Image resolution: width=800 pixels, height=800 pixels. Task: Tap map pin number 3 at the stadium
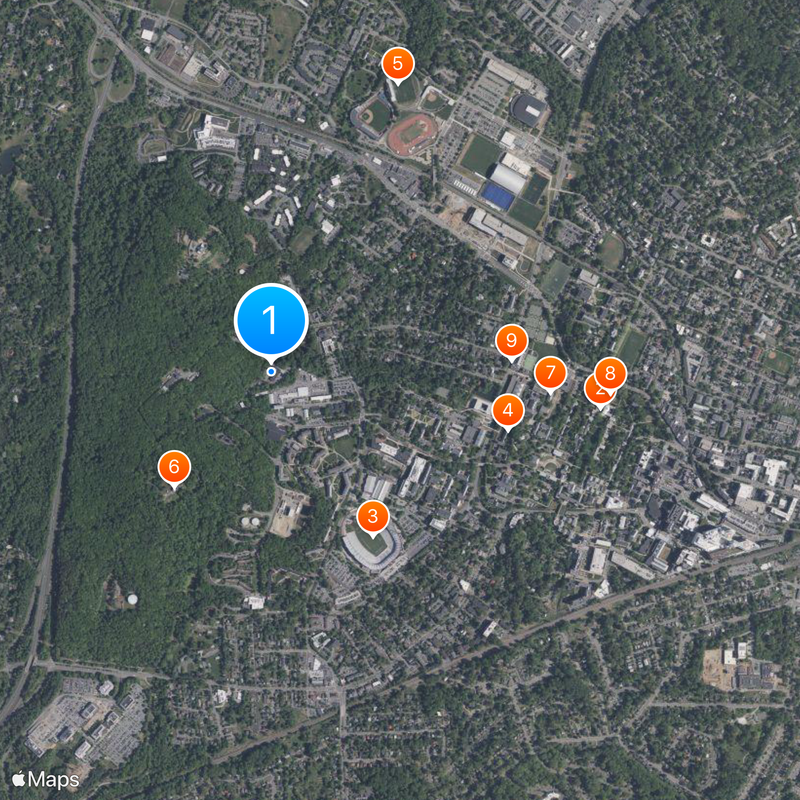pyautogui.click(x=373, y=517)
